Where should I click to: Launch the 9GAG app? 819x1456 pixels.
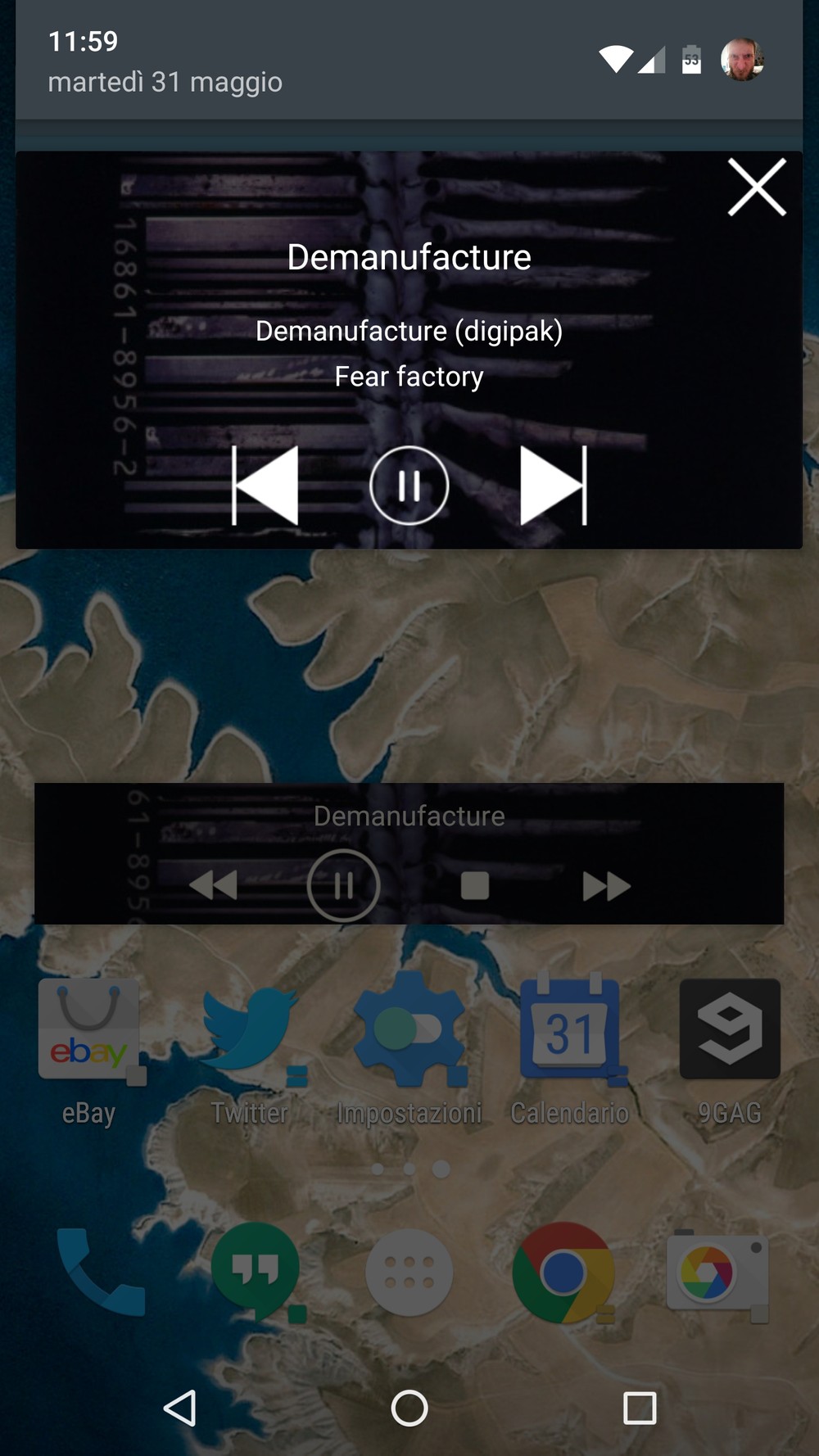(x=730, y=1032)
